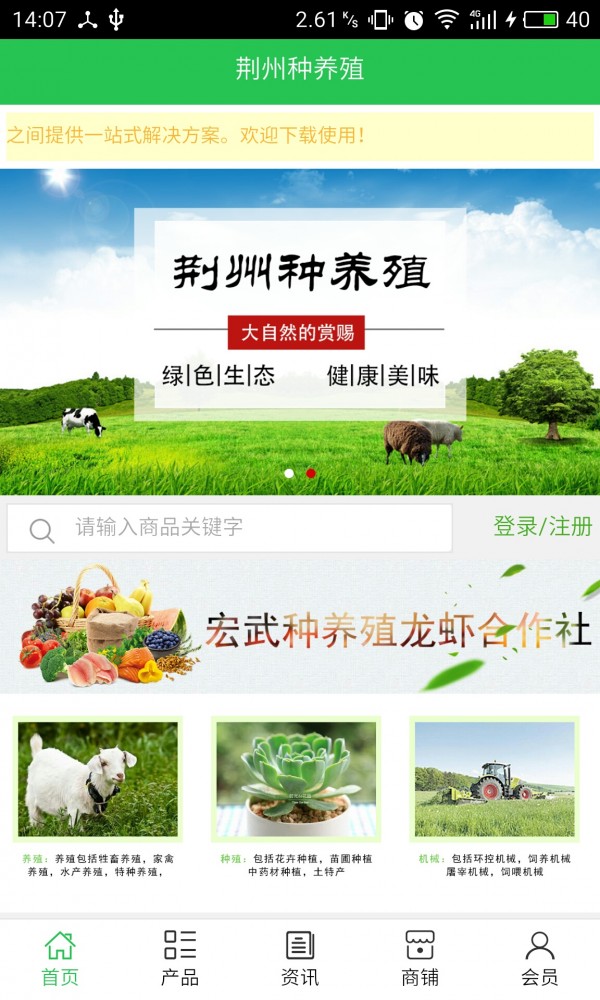600x1000 pixels.
Task: Switch to the 商铺 tab
Action: coord(420,958)
